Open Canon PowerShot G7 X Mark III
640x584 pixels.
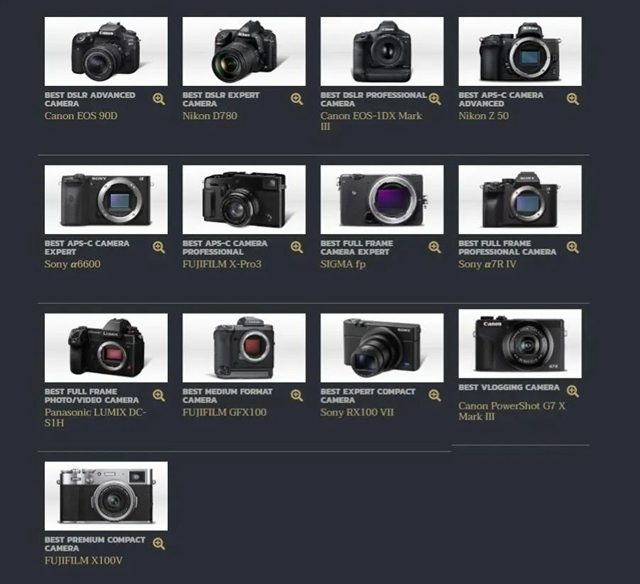point(512,412)
